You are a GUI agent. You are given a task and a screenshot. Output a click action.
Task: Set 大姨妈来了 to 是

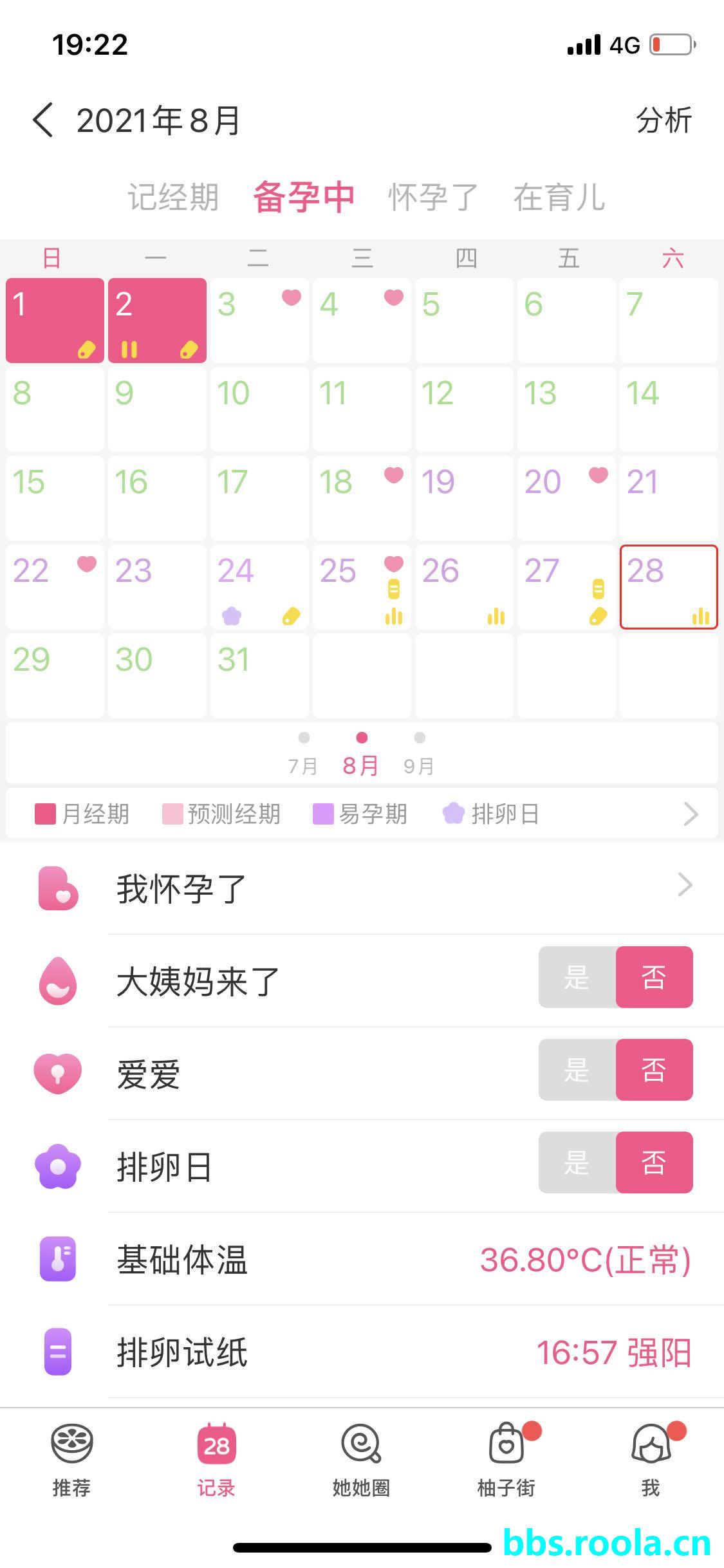coord(577,977)
